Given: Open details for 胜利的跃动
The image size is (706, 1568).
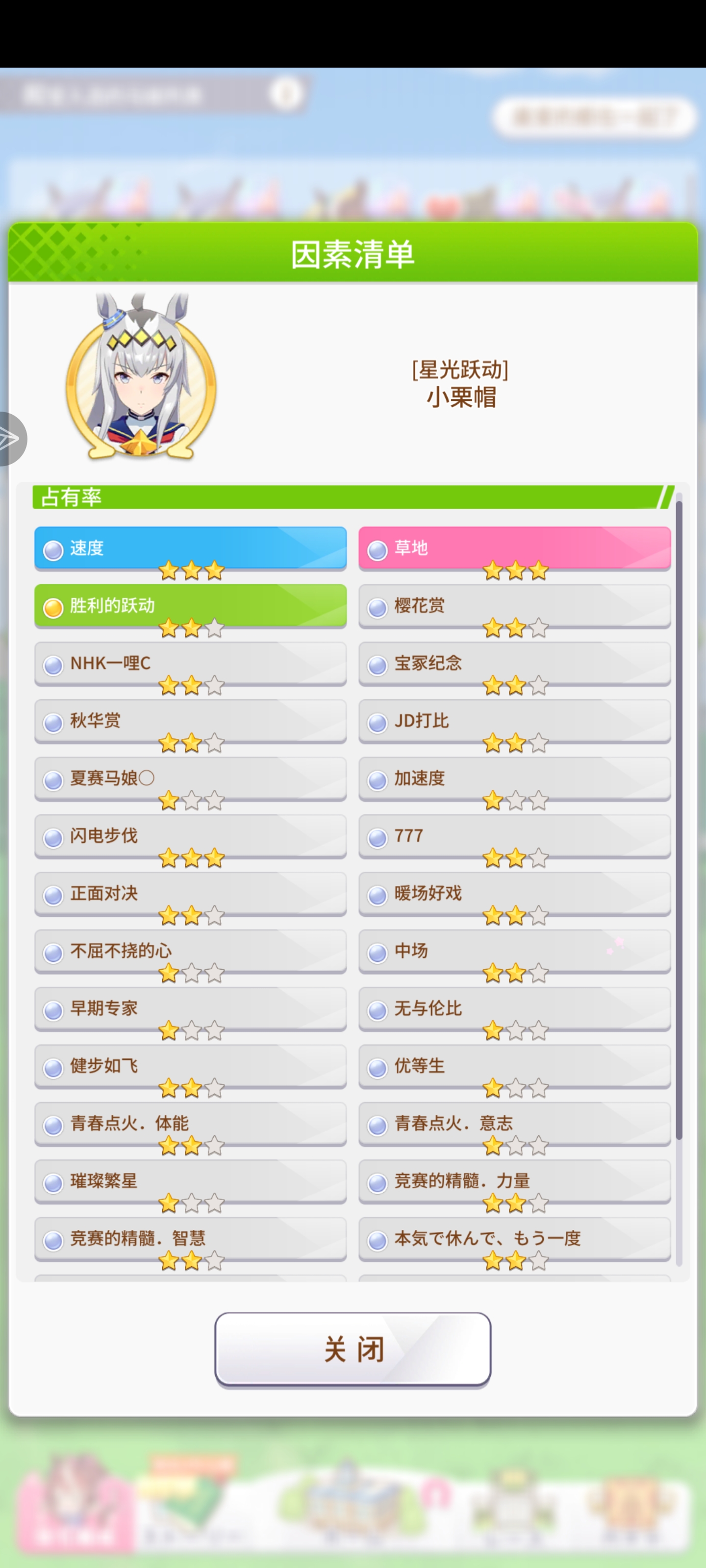Looking at the screenshot, I should [x=190, y=606].
